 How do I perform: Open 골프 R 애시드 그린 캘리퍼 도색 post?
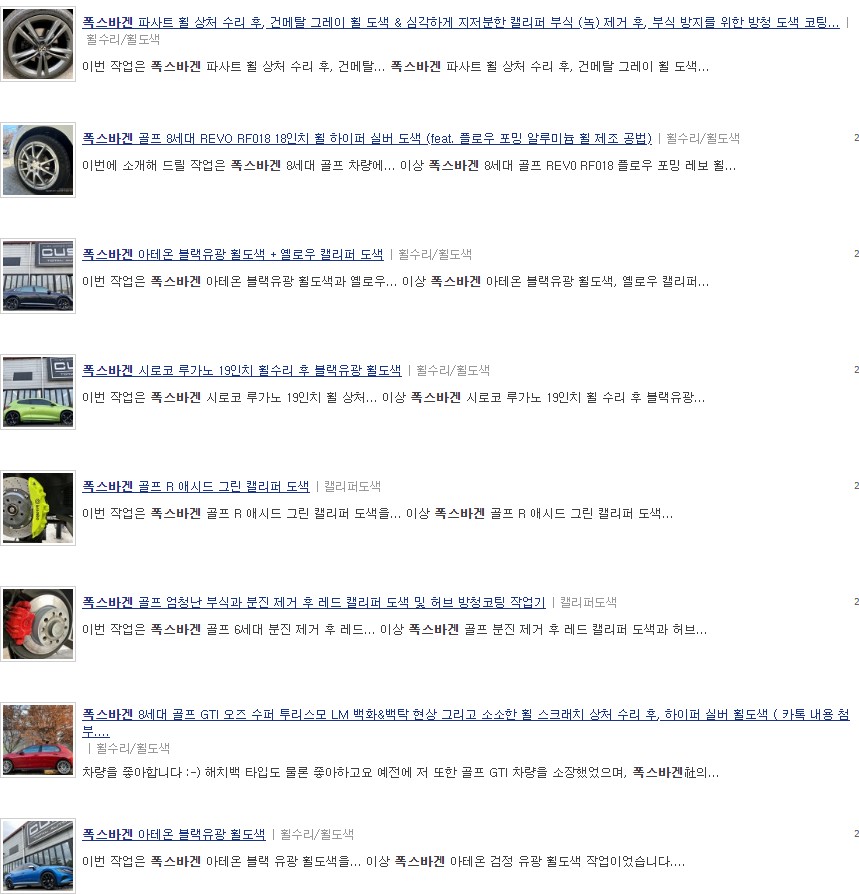tap(195, 486)
